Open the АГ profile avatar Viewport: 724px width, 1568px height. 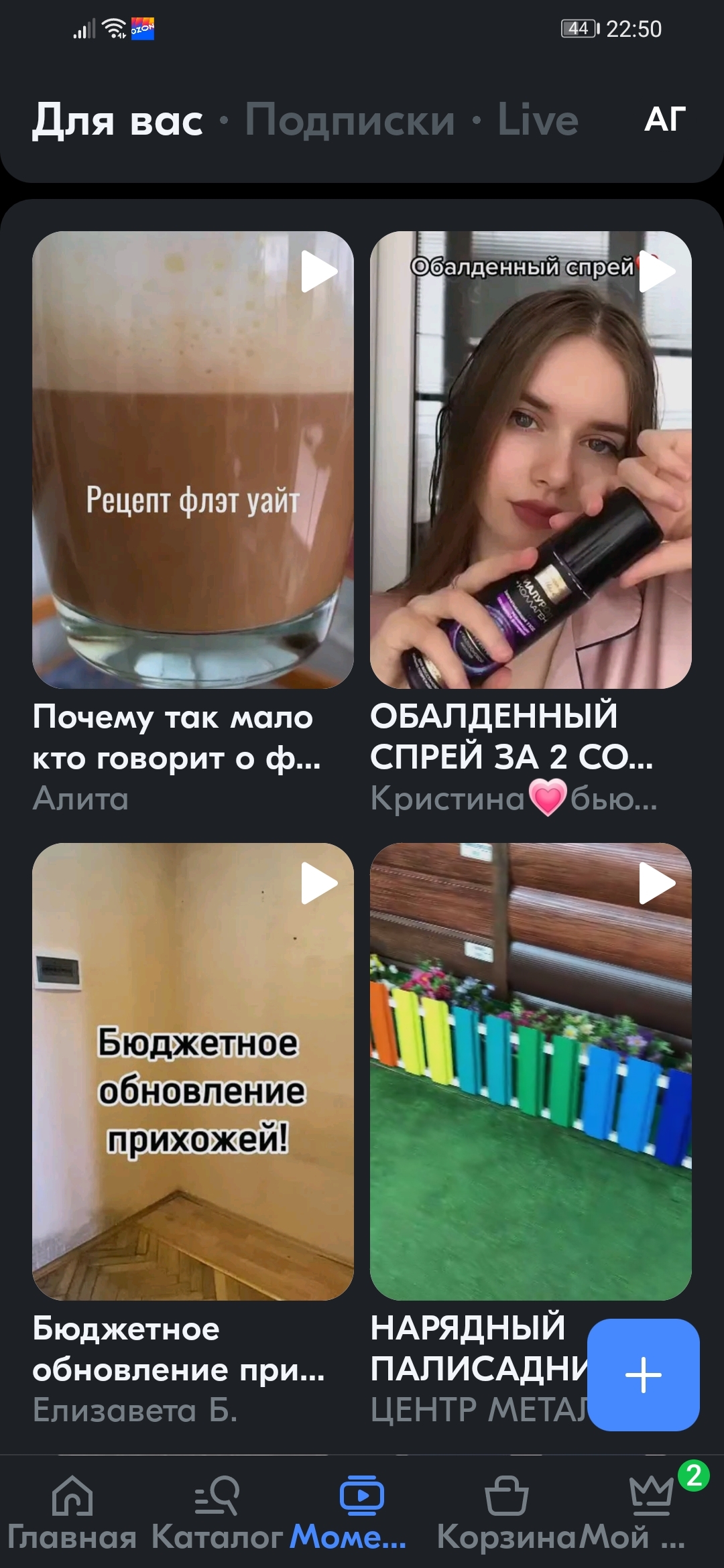coord(665,119)
